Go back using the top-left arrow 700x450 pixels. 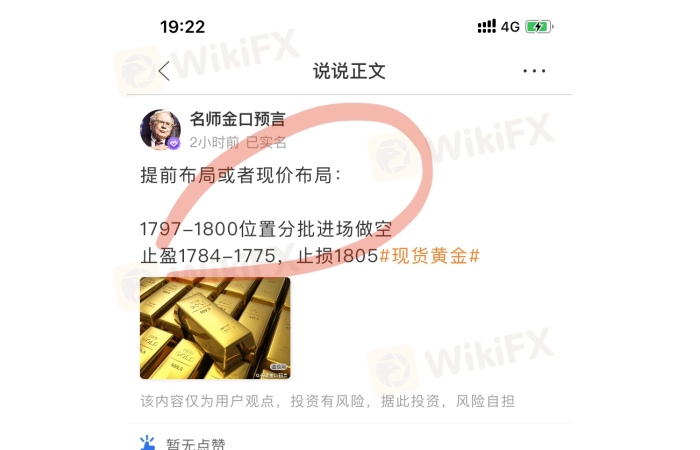[164, 71]
